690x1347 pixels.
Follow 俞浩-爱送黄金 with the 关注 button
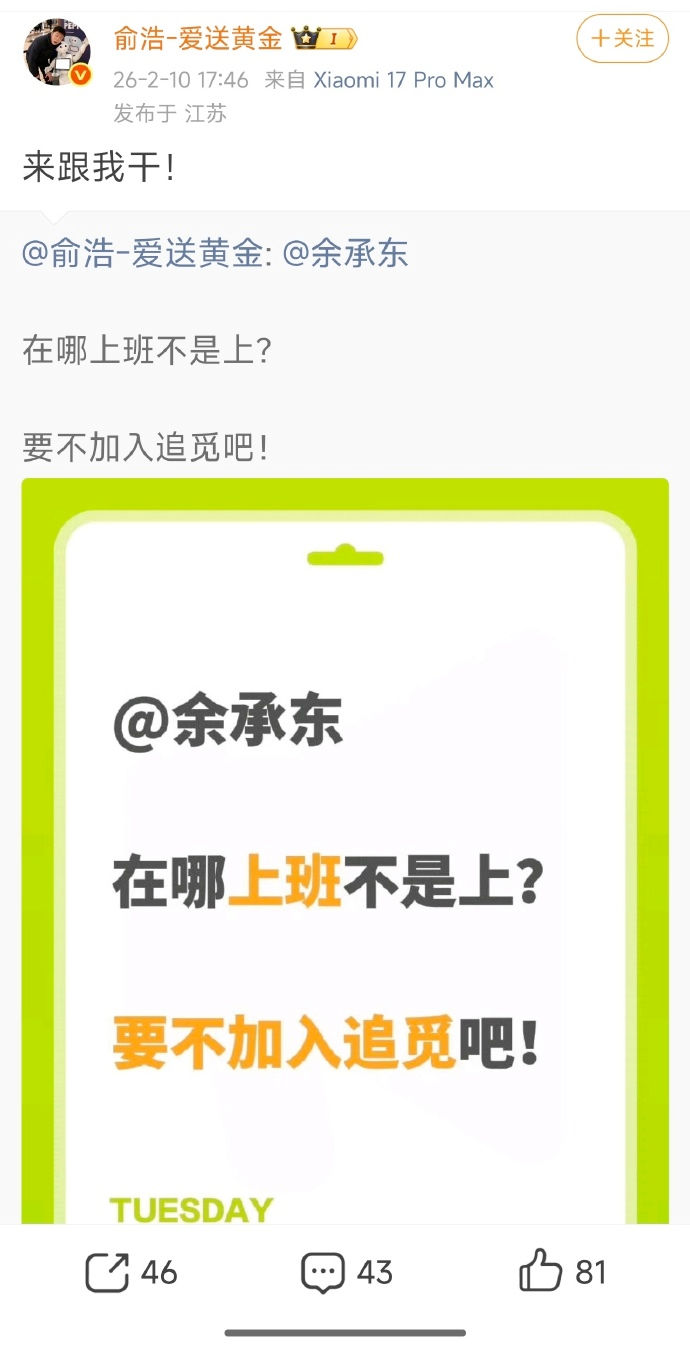pyautogui.click(x=622, y=39)
